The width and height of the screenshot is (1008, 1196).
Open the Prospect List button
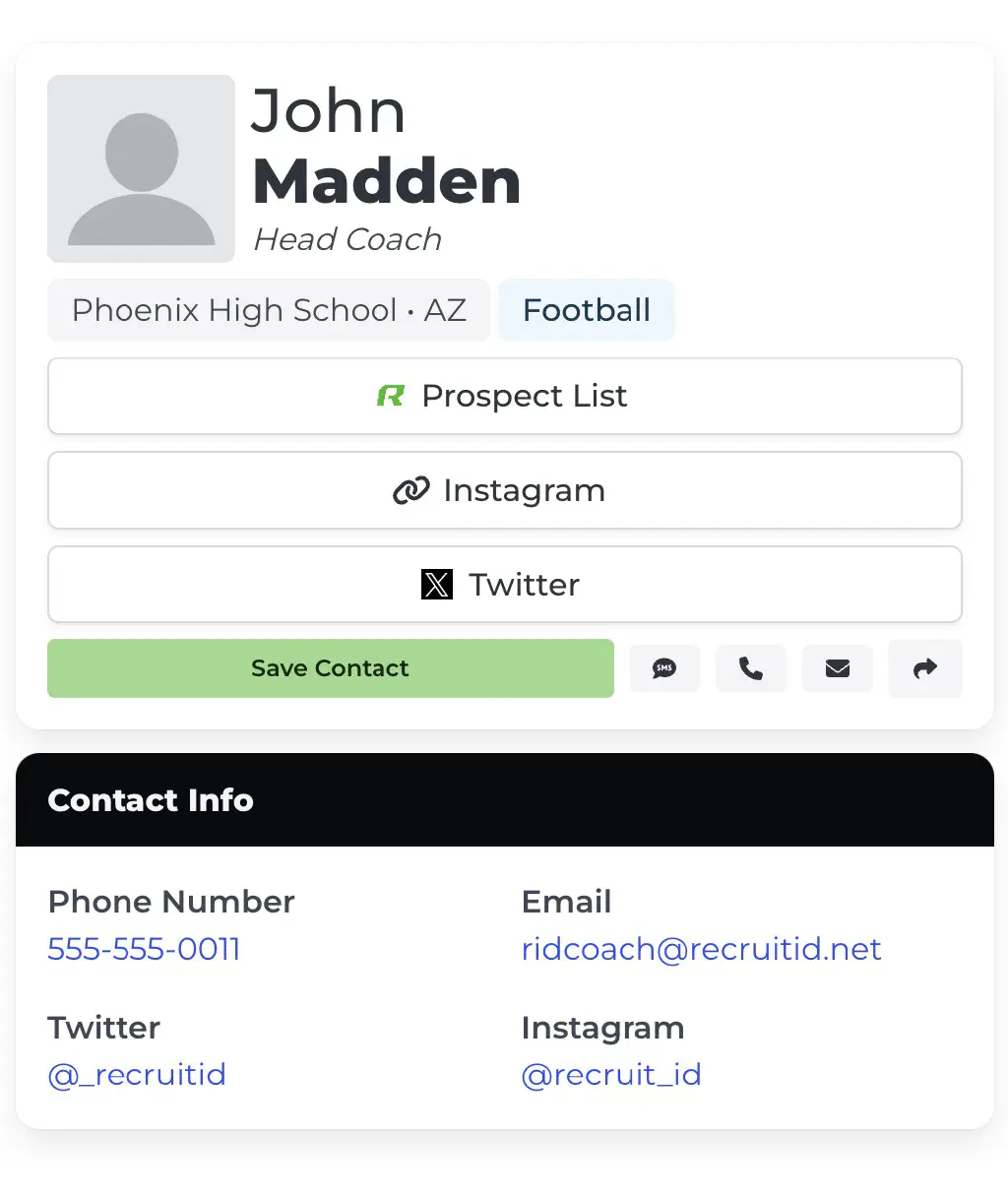504,396
